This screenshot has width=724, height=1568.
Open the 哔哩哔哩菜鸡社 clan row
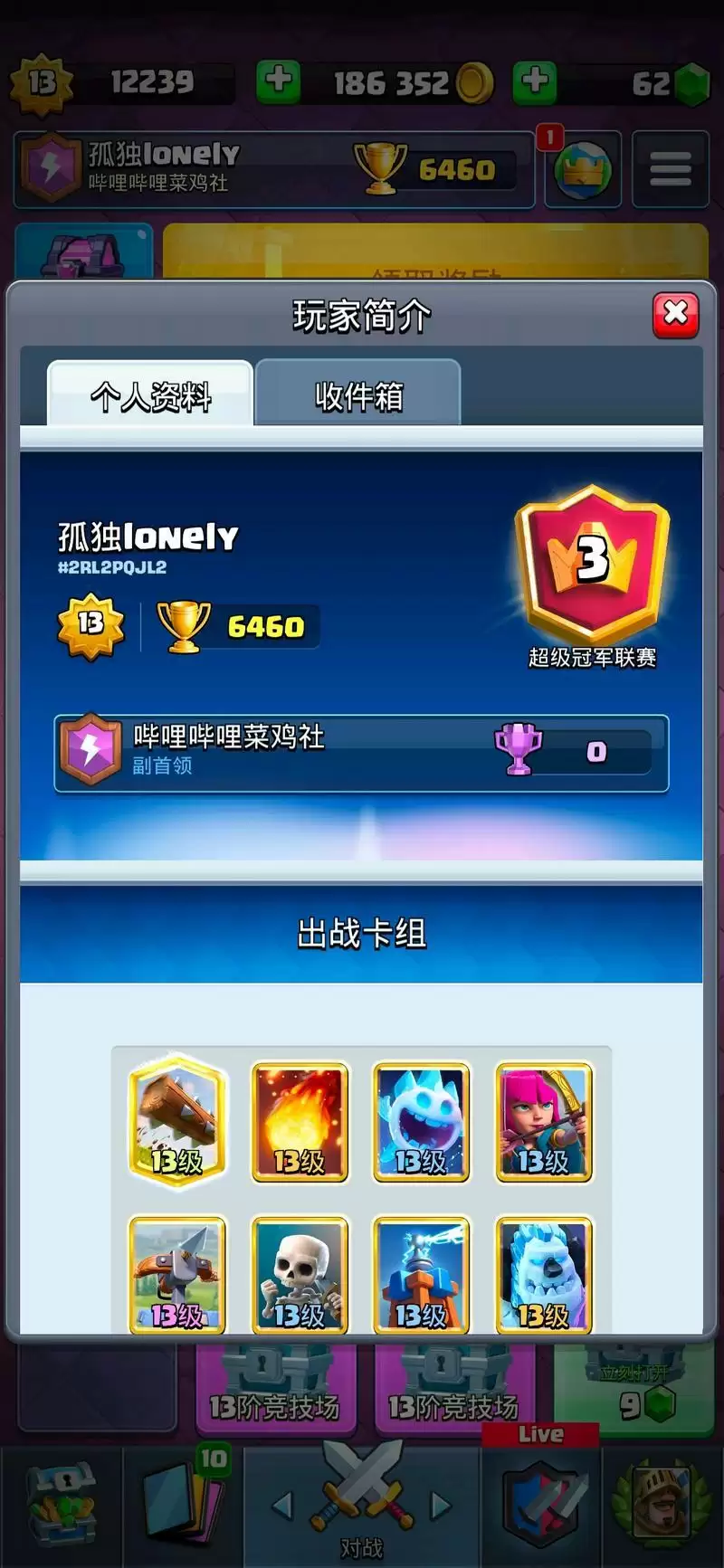tap(361, 753)
